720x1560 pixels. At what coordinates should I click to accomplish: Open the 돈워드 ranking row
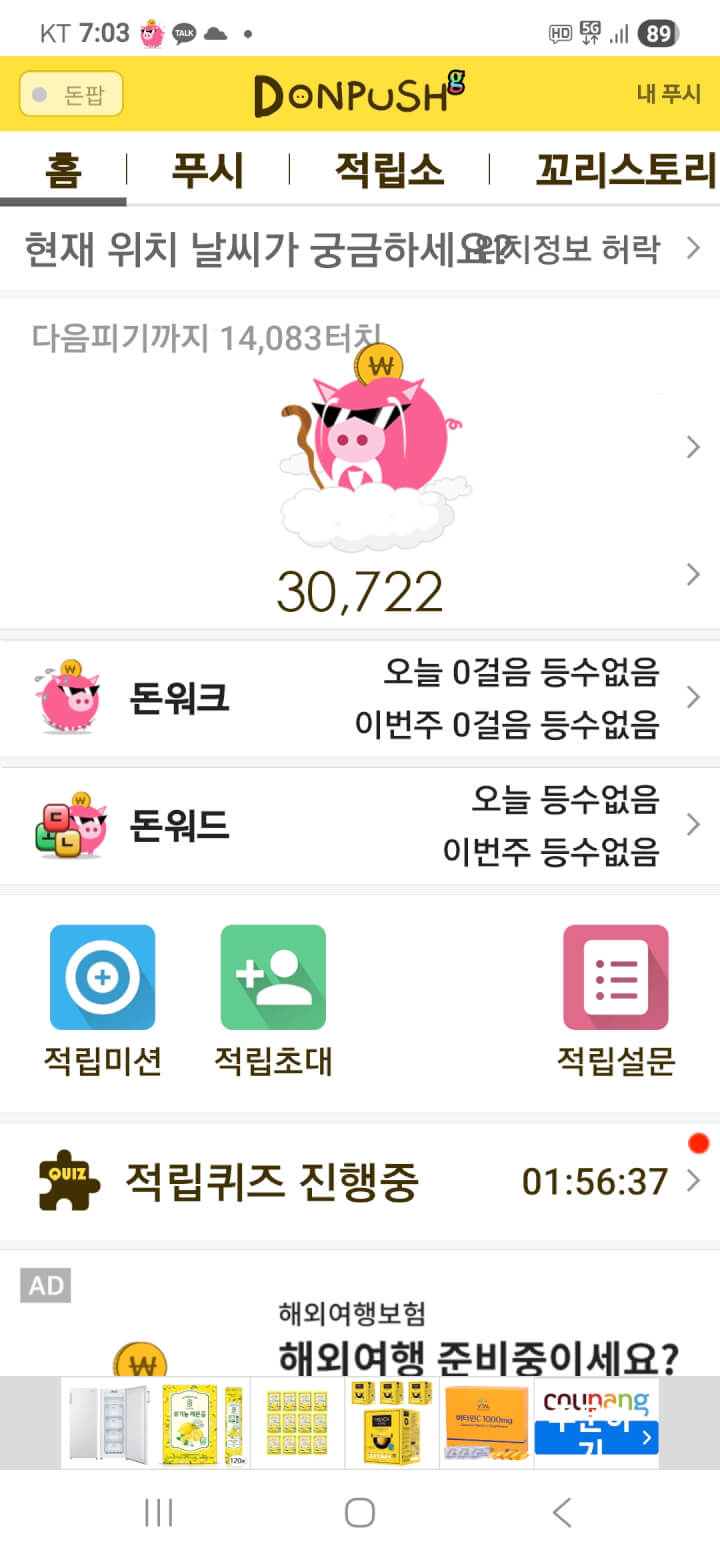360,826
